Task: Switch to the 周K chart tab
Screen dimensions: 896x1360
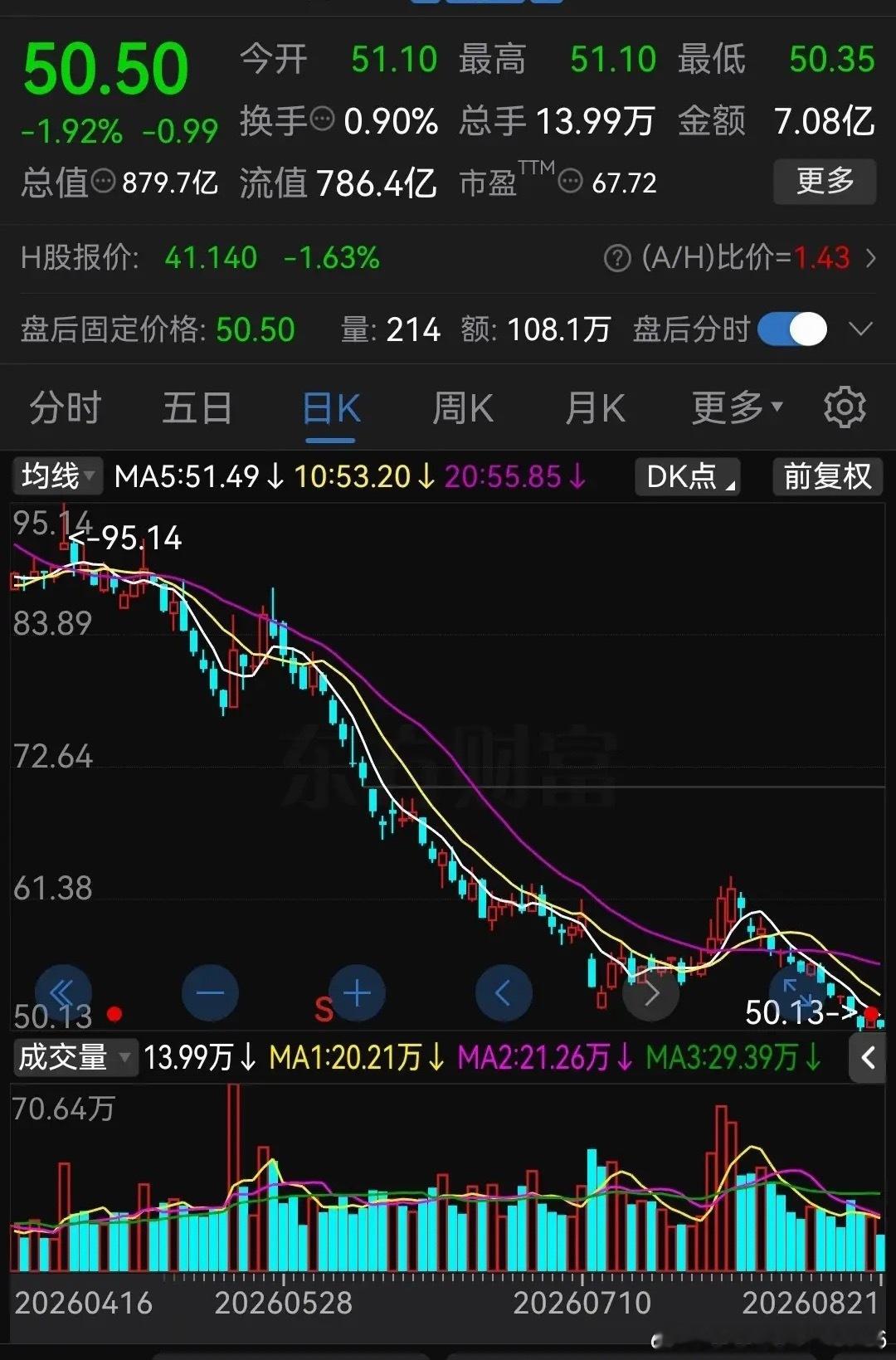Action: pyautogui.click(x=463, y=408)
